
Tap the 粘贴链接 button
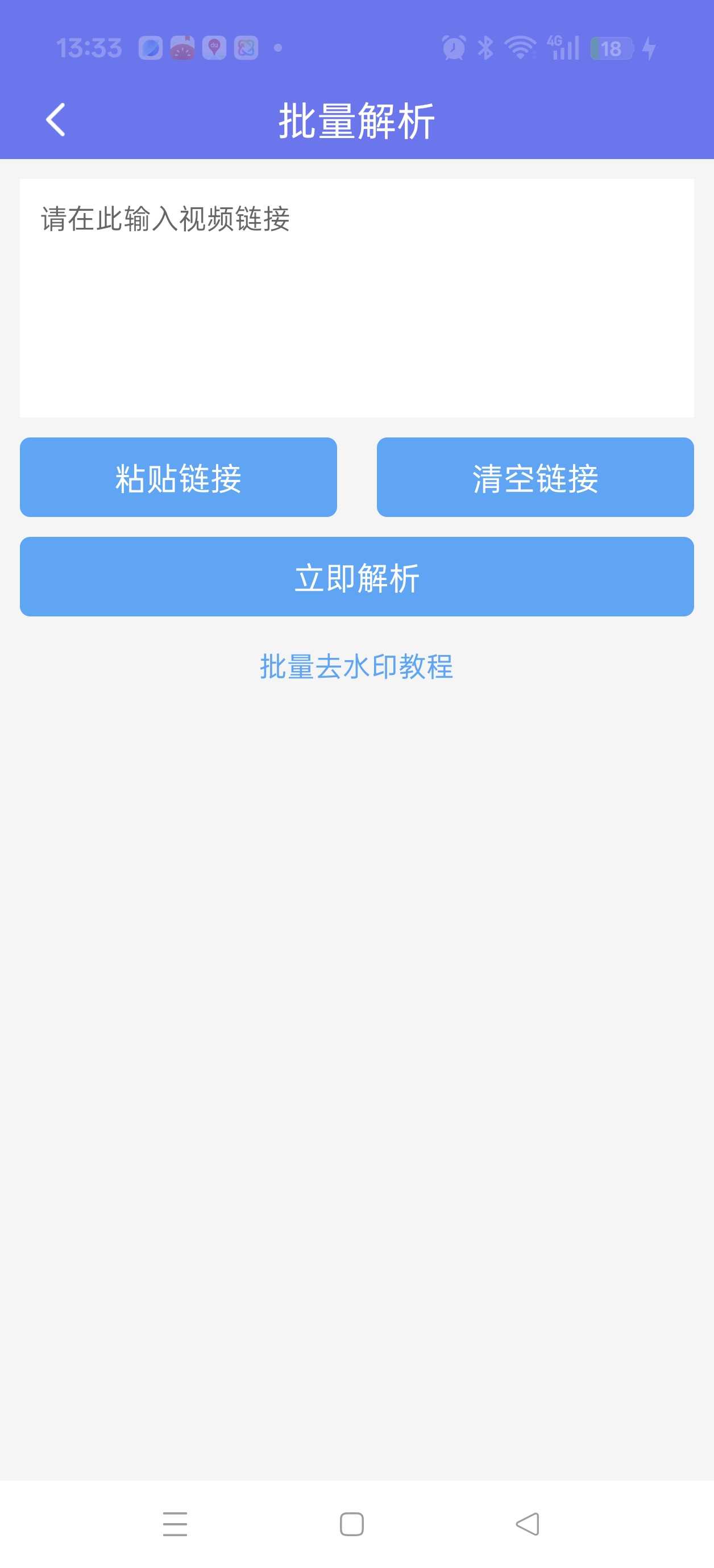(x=178, y=477)
